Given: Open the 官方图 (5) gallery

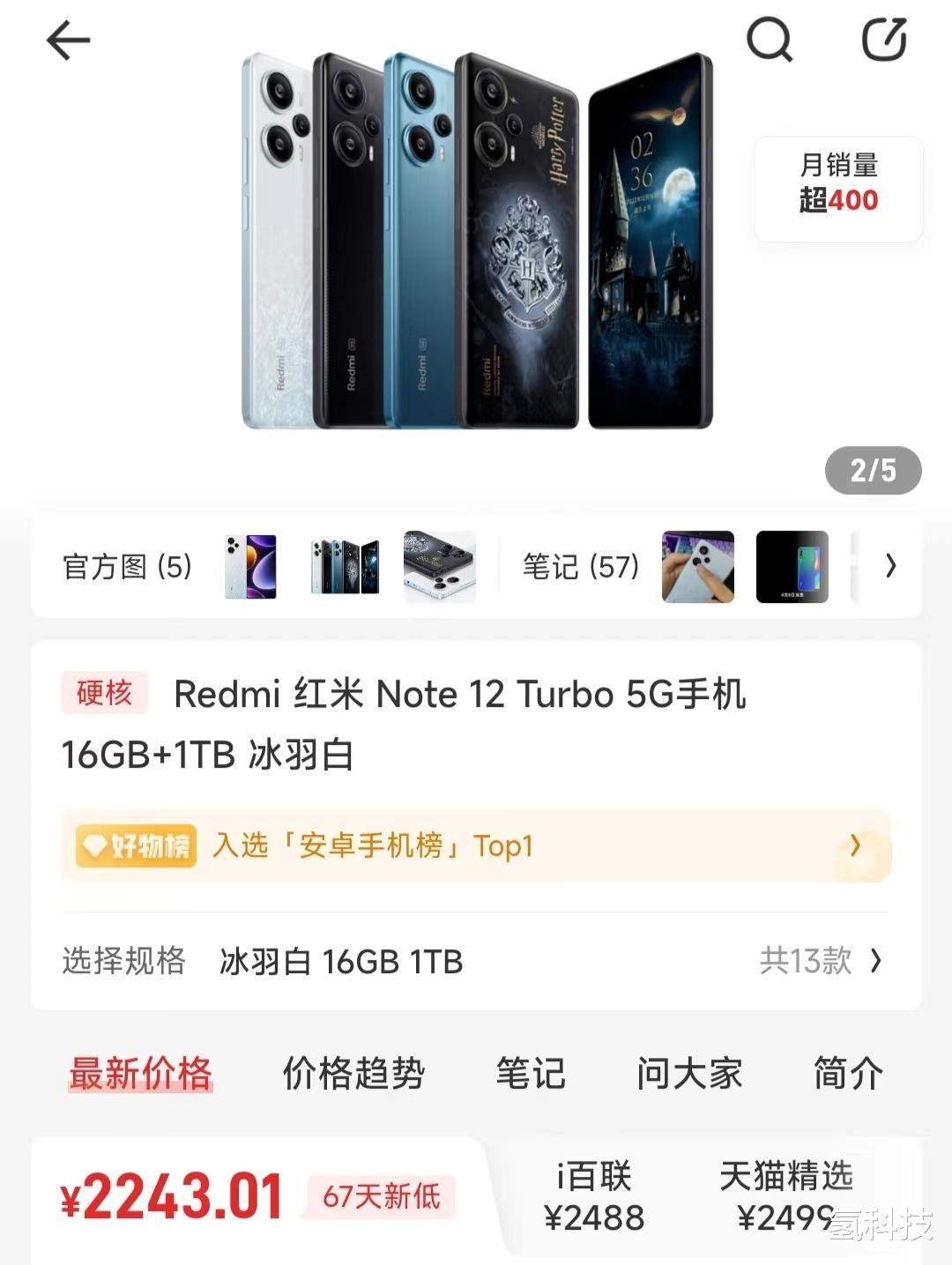Looking at the screenshot, I should 127,567.
